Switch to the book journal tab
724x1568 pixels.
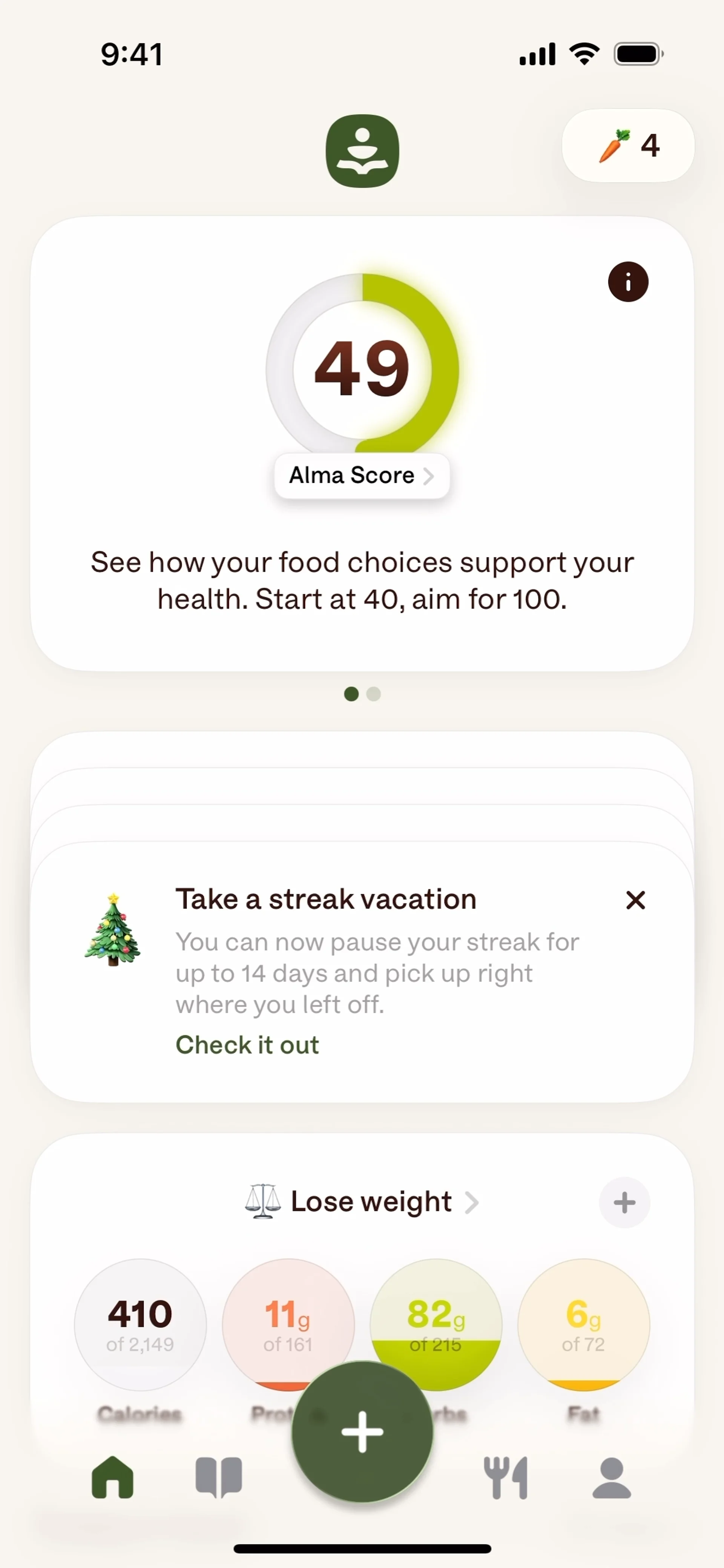pyautogui.click(x=219, y=1478)
